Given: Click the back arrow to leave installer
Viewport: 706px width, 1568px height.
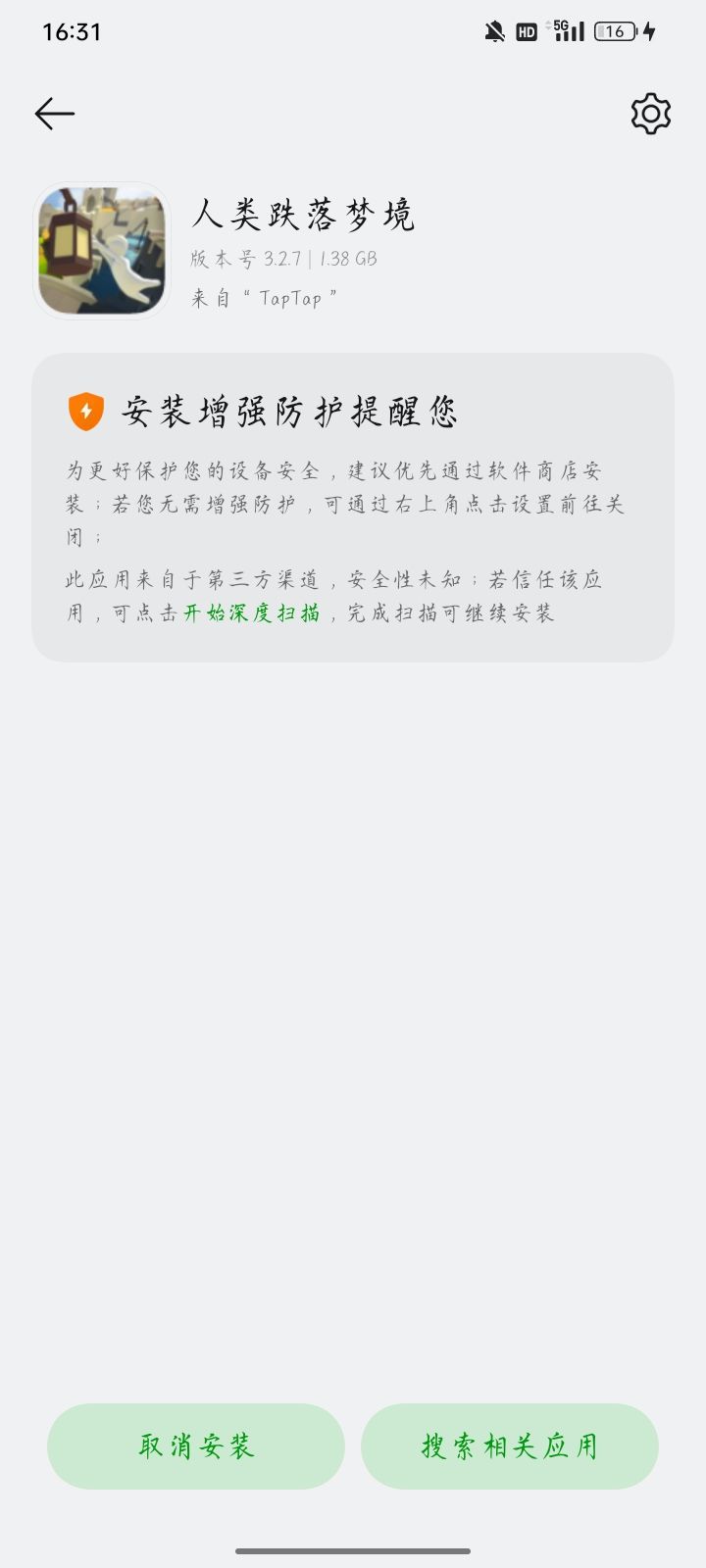Looking at the screenshot, I should point(54,113).
